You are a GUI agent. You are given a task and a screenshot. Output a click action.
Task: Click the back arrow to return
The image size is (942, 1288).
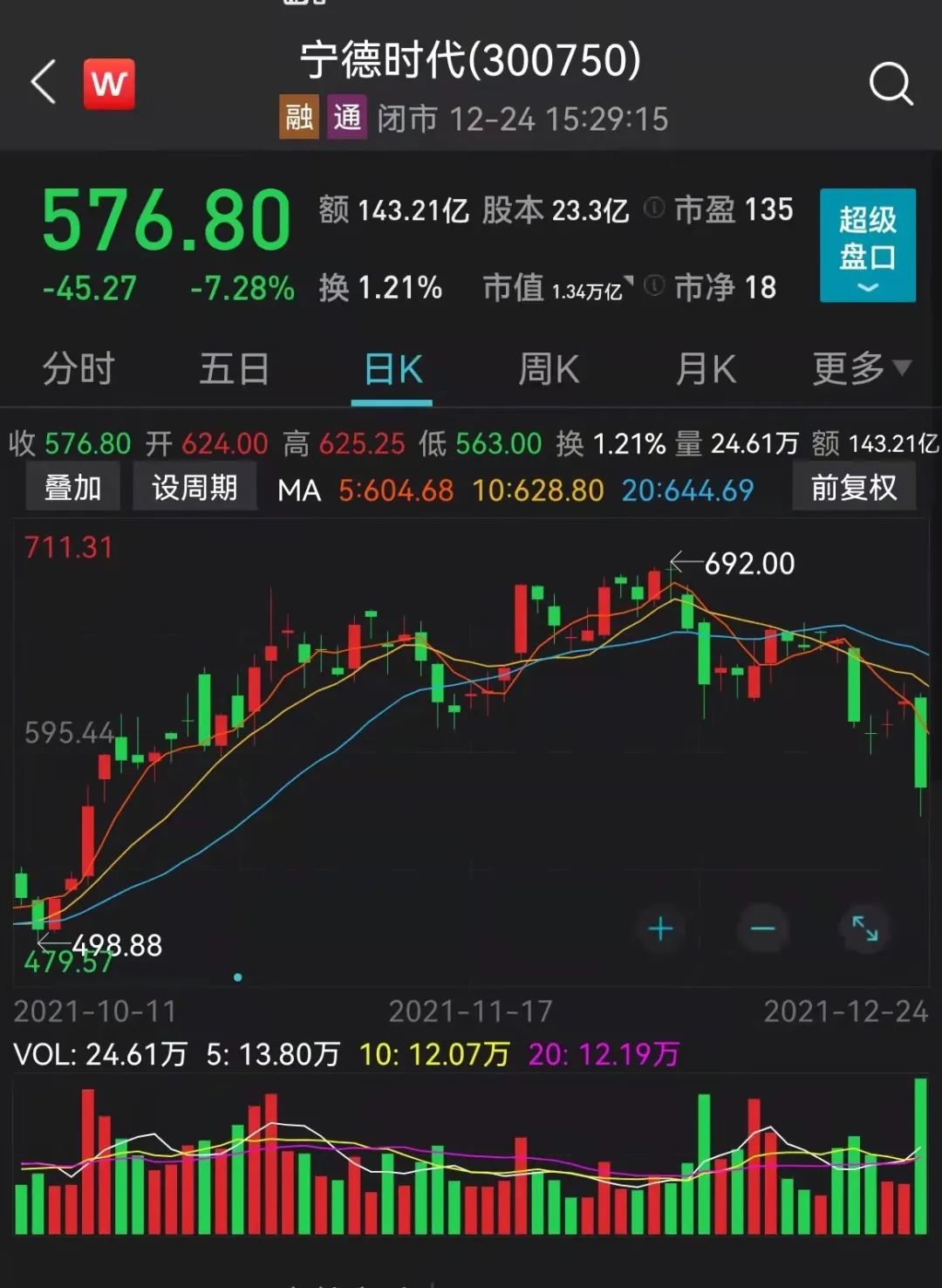coord(42,83)
